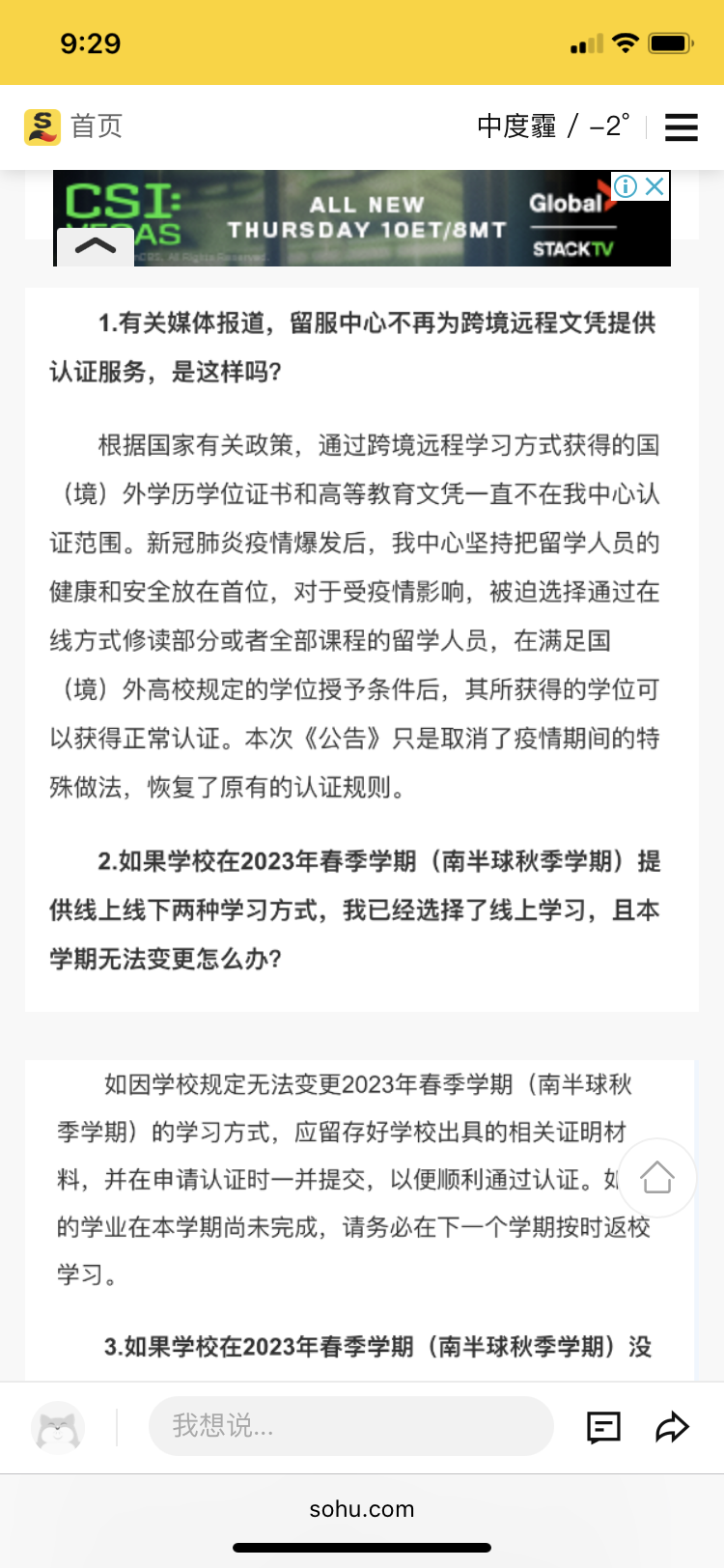Open the CSI Vegas advertisement
The image size is (724, 1568).
tap(361, 218)
